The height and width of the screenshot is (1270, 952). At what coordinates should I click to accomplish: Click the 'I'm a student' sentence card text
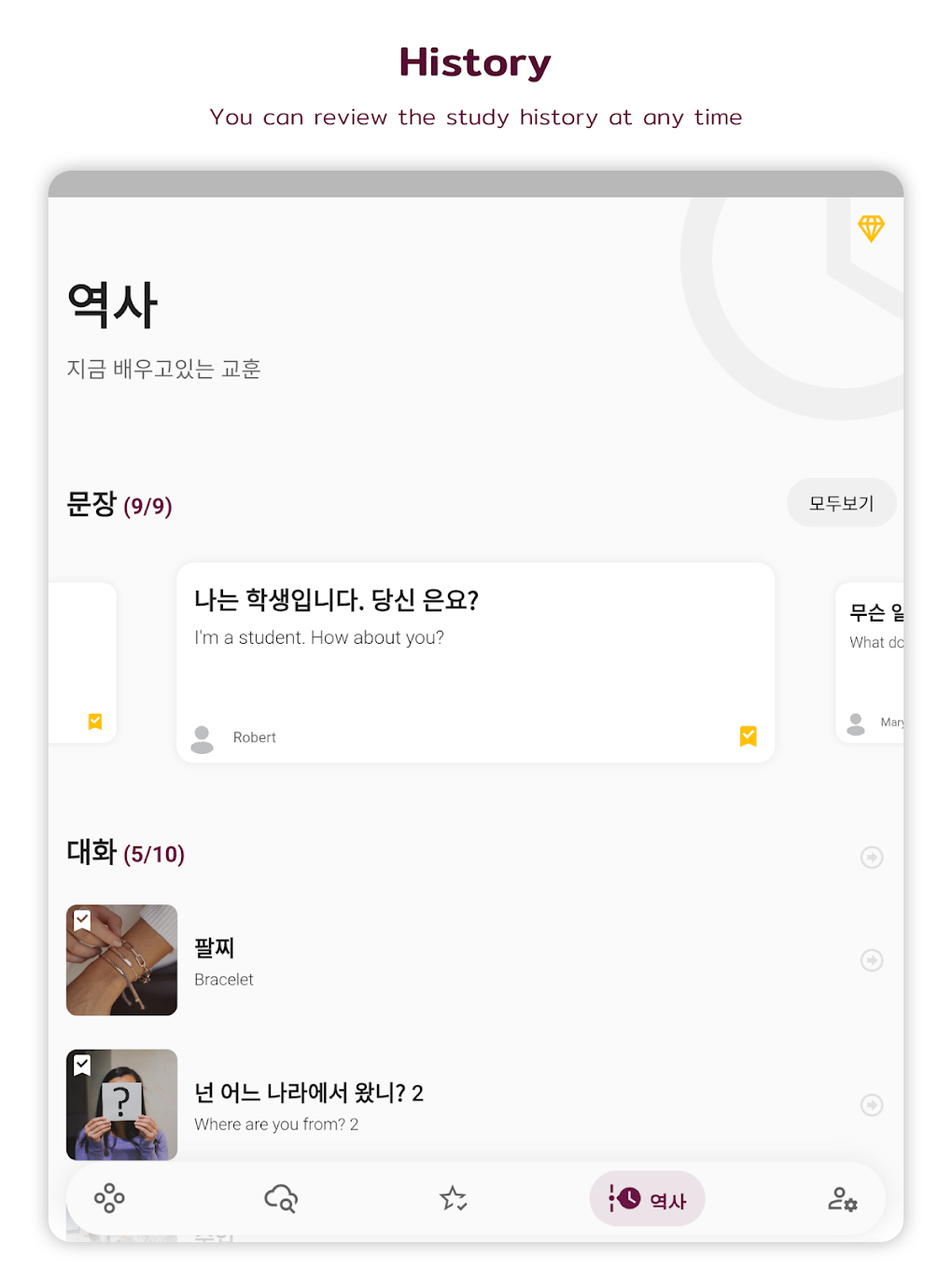click(x=320, y=637)
